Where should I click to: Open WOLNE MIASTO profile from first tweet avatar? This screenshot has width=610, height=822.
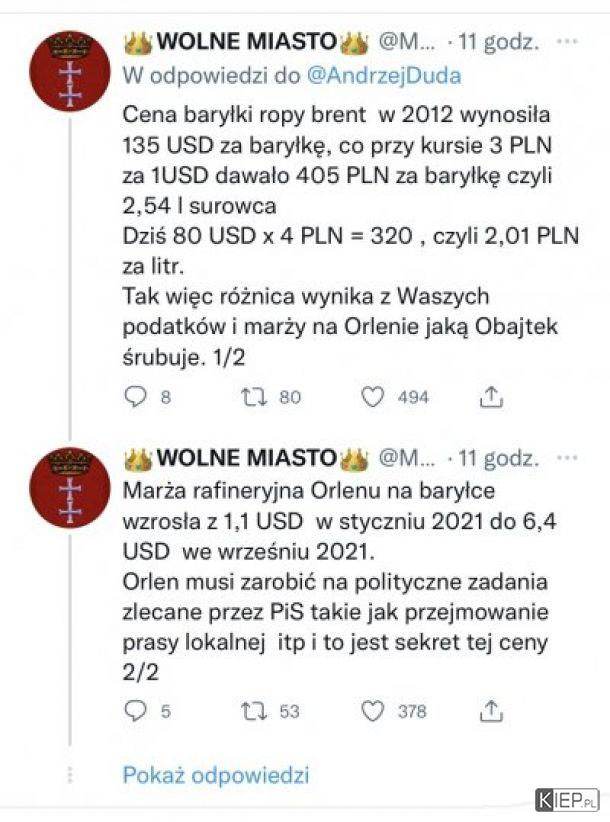[x=70, y=69]
